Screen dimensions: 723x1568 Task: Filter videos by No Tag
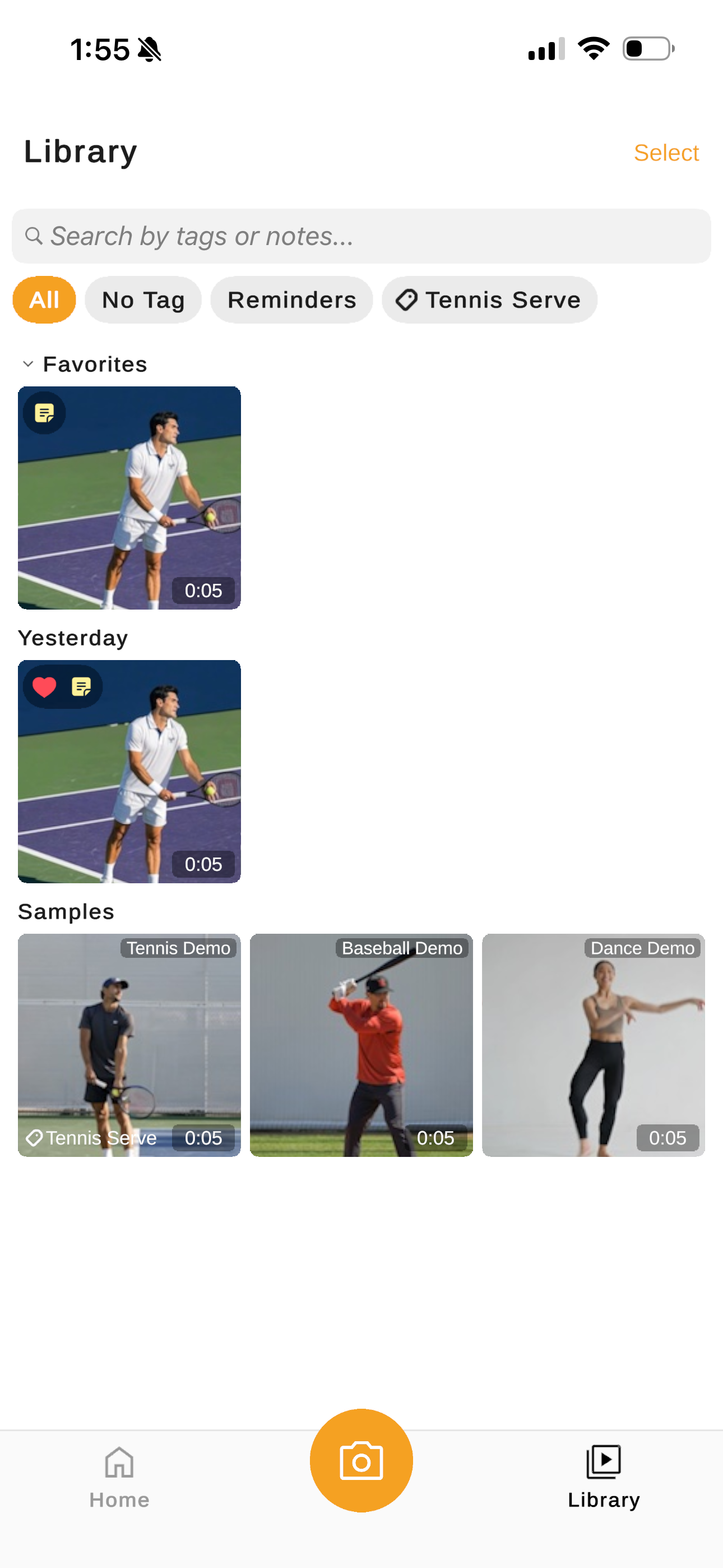click(x=143, y=300)
